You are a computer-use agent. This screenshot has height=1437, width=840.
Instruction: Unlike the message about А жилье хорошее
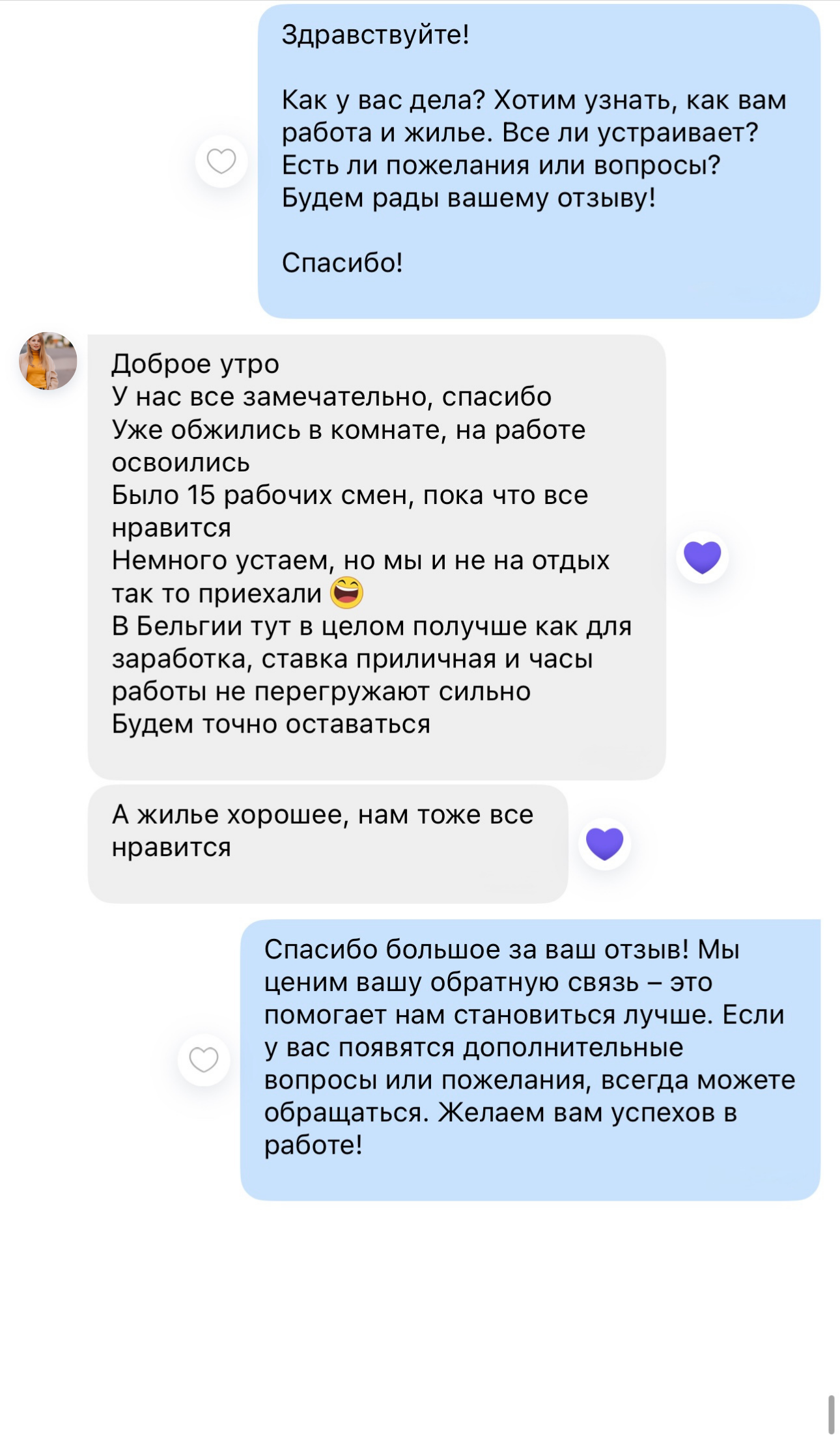[604, 844]
